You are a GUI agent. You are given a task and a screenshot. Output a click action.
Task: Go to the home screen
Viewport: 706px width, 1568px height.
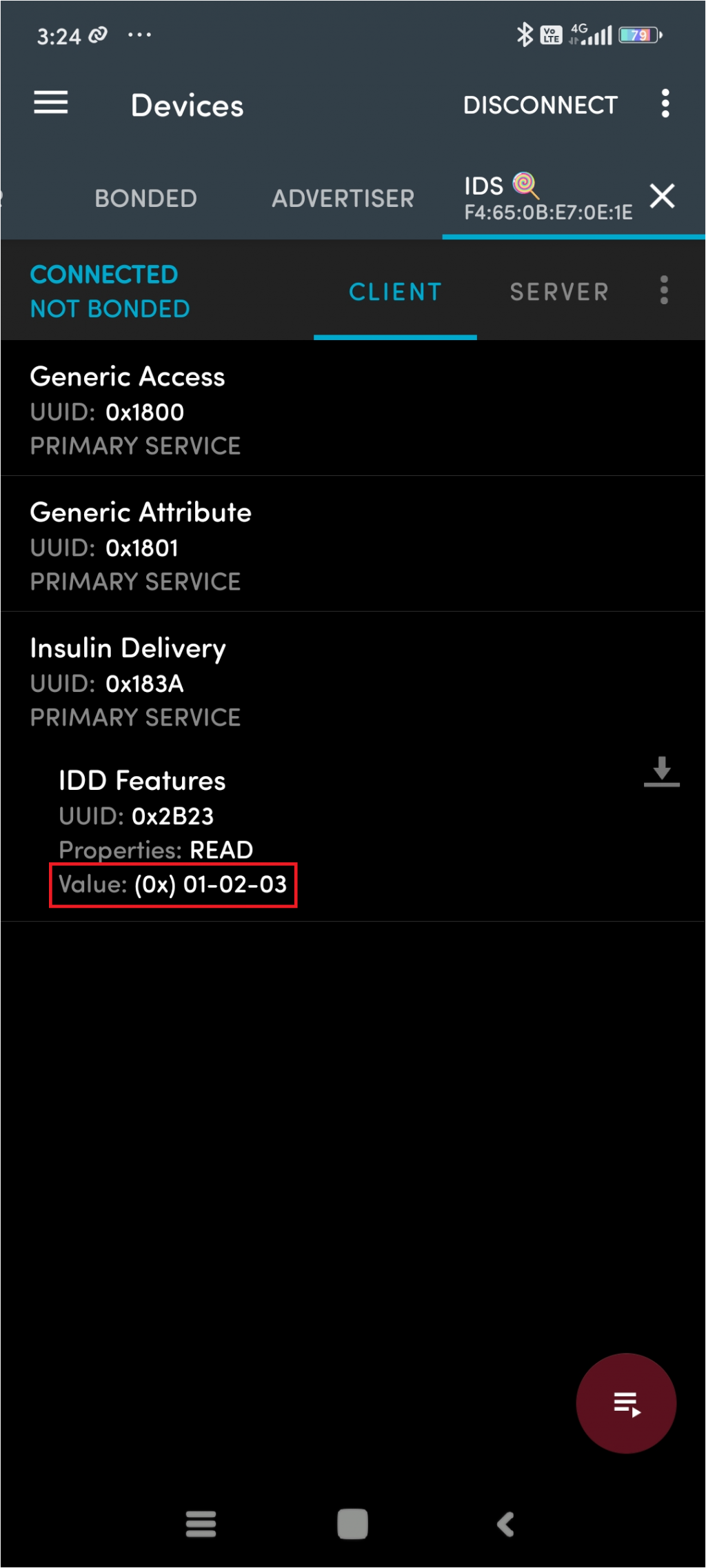(x=352, y=1524)
